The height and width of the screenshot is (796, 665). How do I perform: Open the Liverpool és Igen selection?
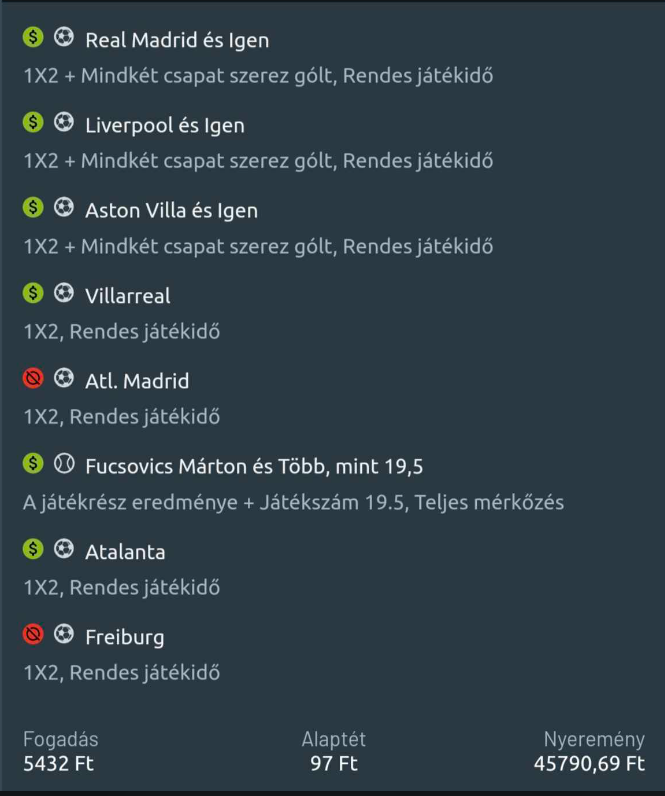click(x=165, y=126)
